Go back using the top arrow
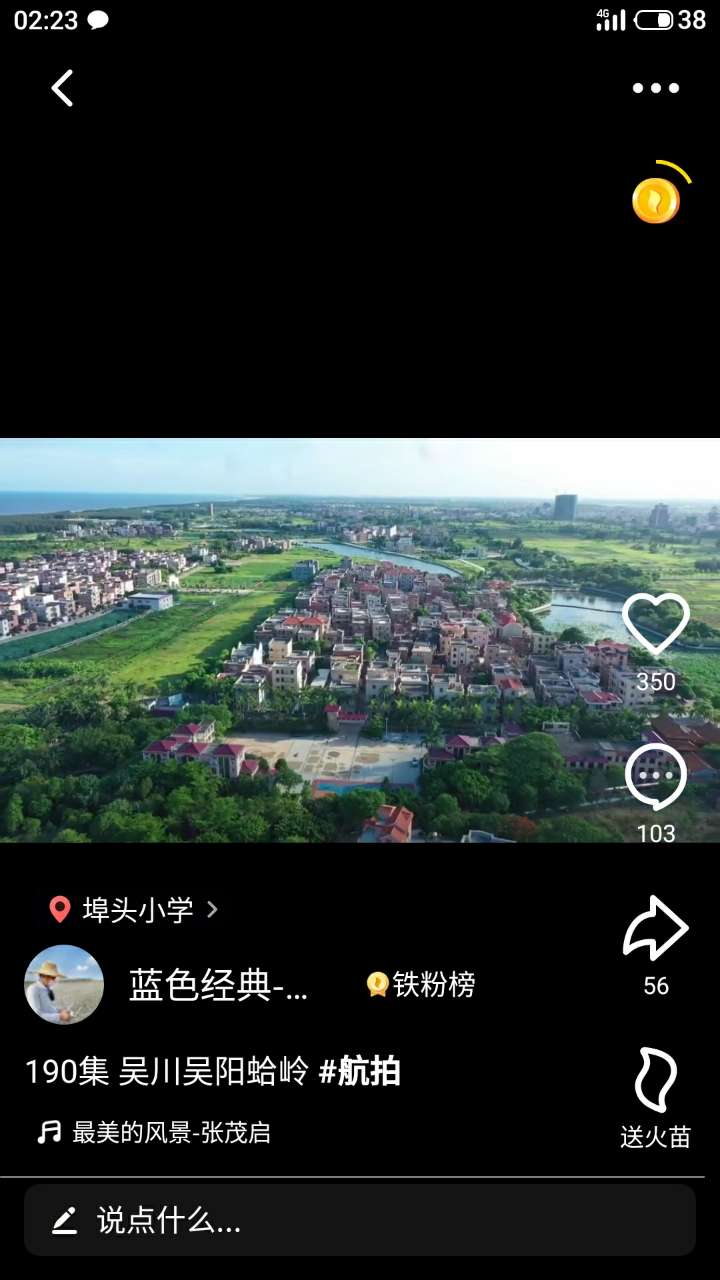 tap(62, 88)
